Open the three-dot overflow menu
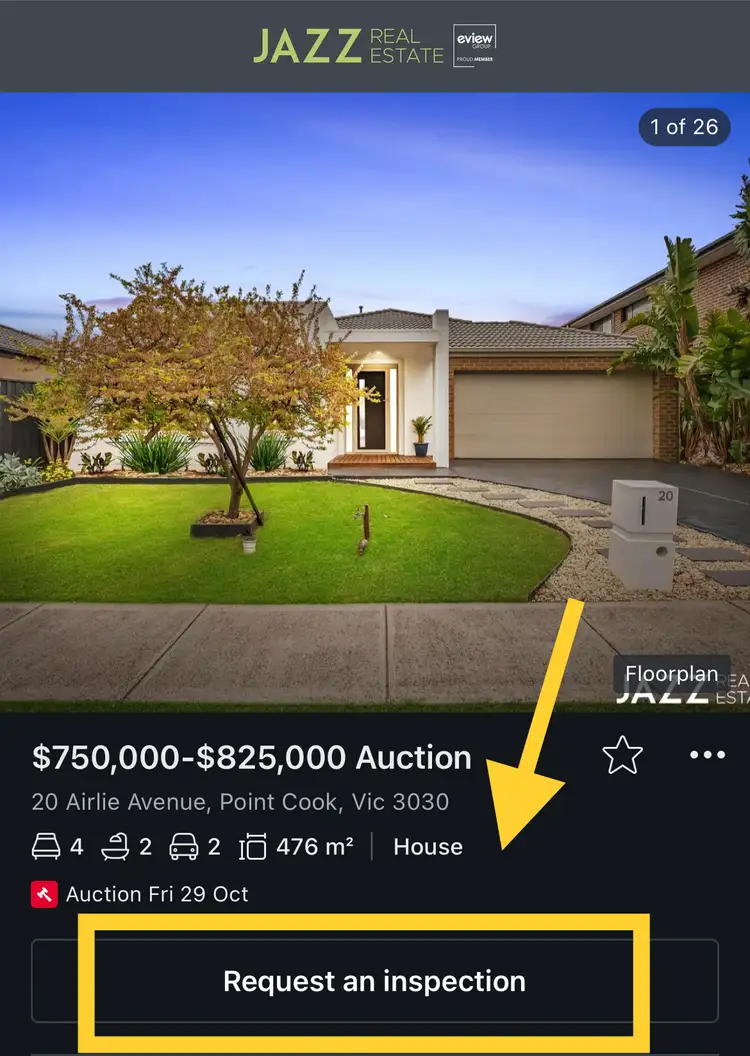 click(x=707, y=756)
